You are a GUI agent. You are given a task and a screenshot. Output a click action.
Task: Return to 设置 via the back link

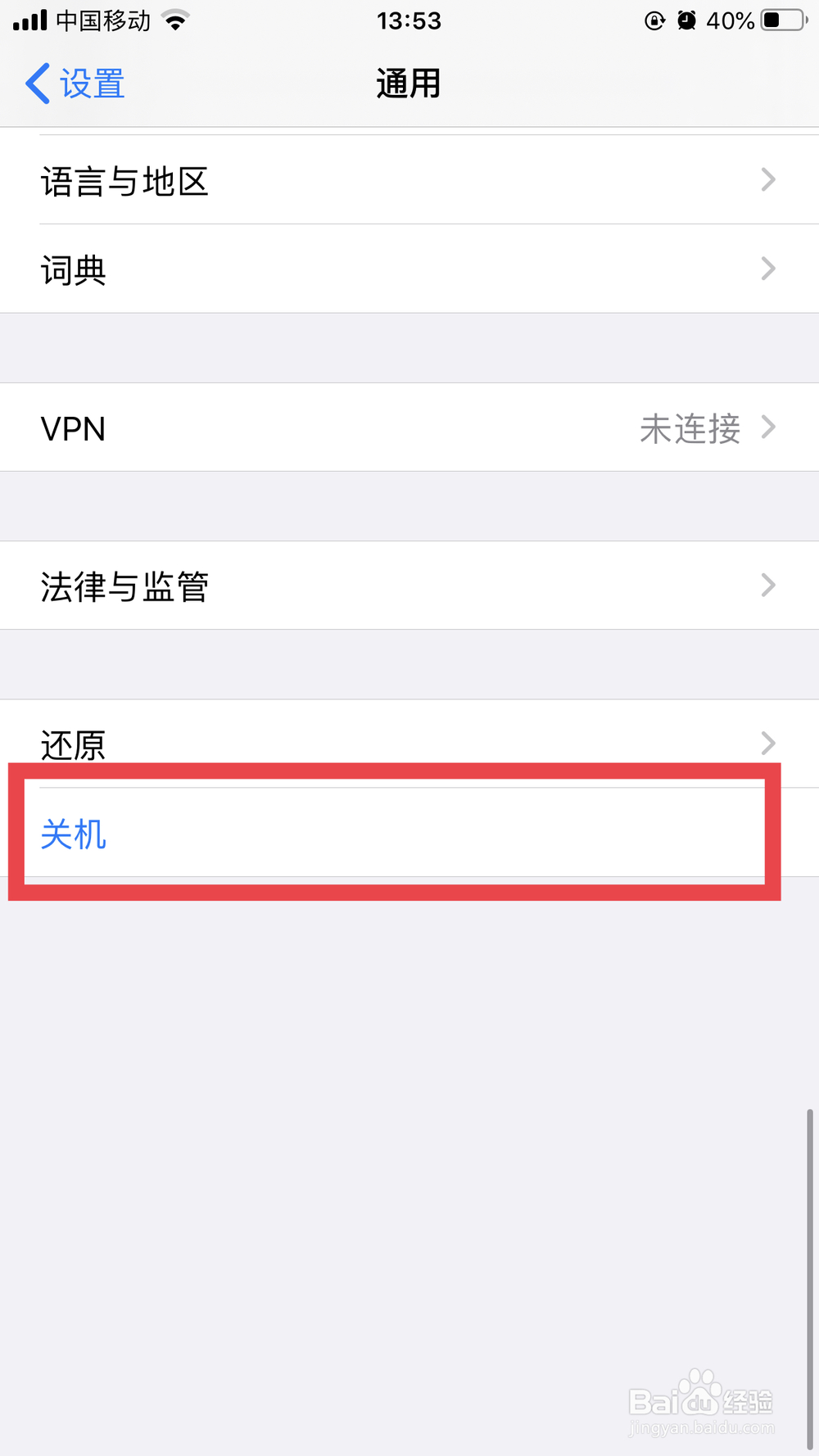90,83
